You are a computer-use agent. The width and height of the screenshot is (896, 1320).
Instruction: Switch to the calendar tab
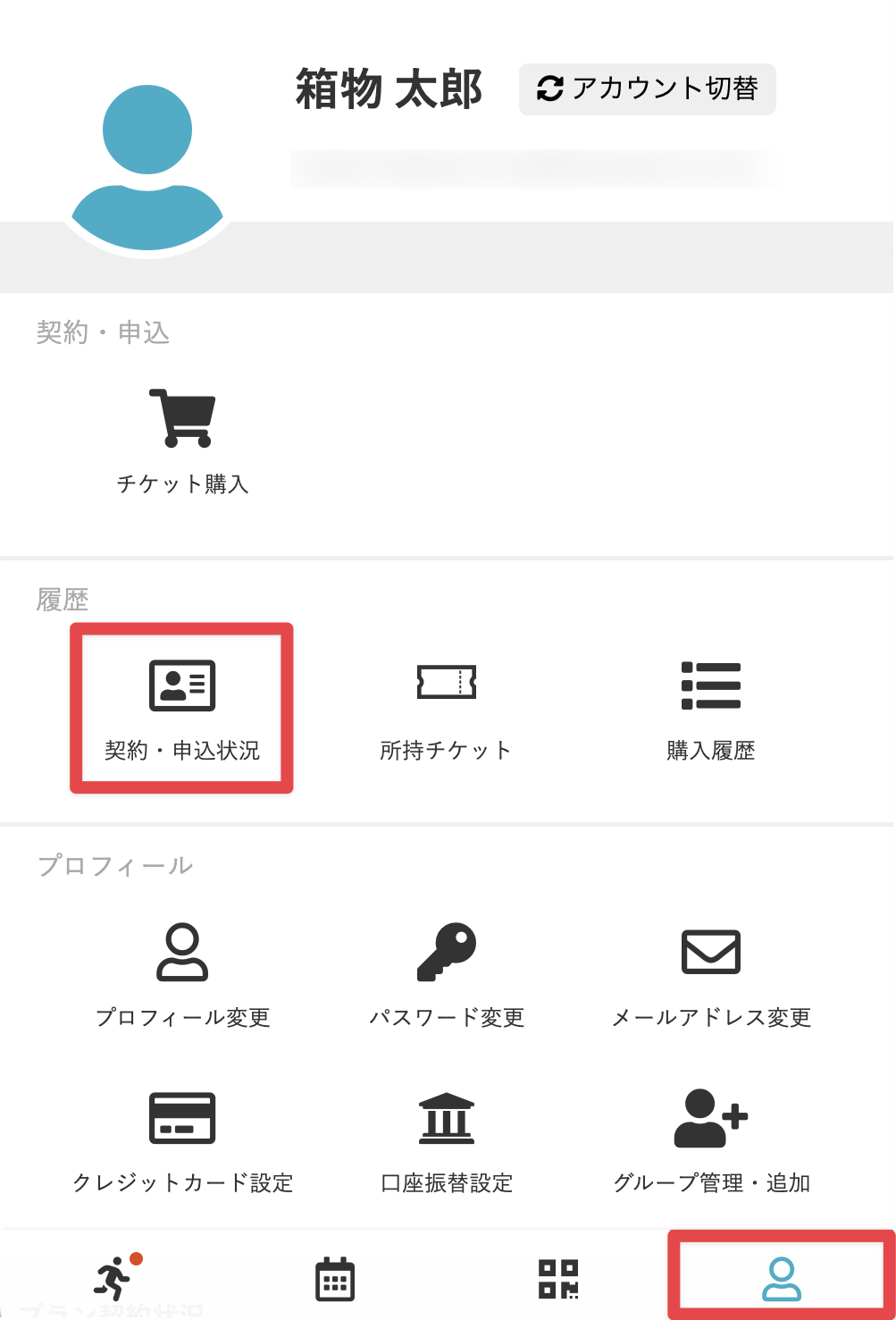pos(335,1279)
